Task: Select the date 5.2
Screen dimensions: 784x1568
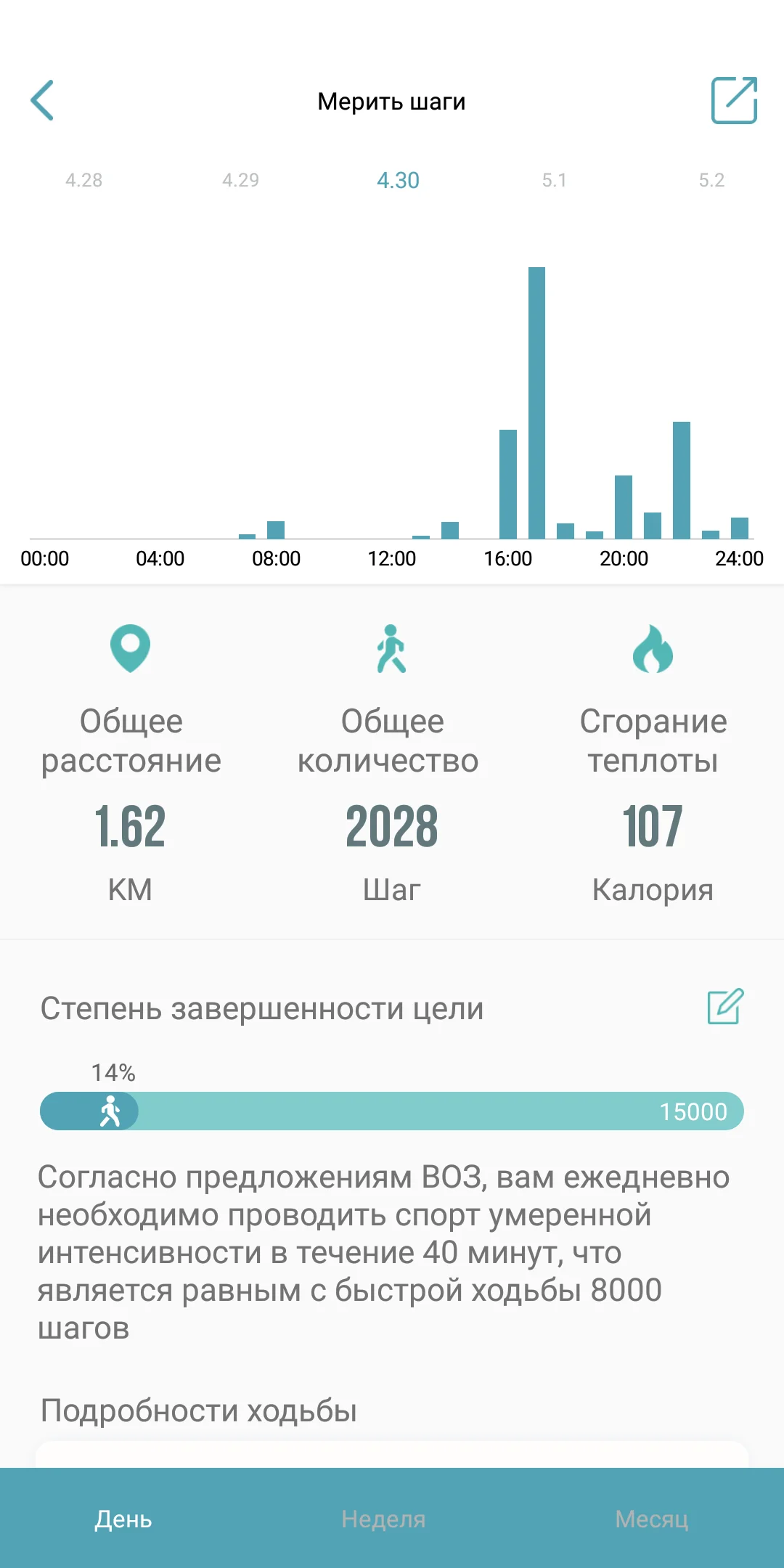Action: pyautogui.click(x=711, y=180)
